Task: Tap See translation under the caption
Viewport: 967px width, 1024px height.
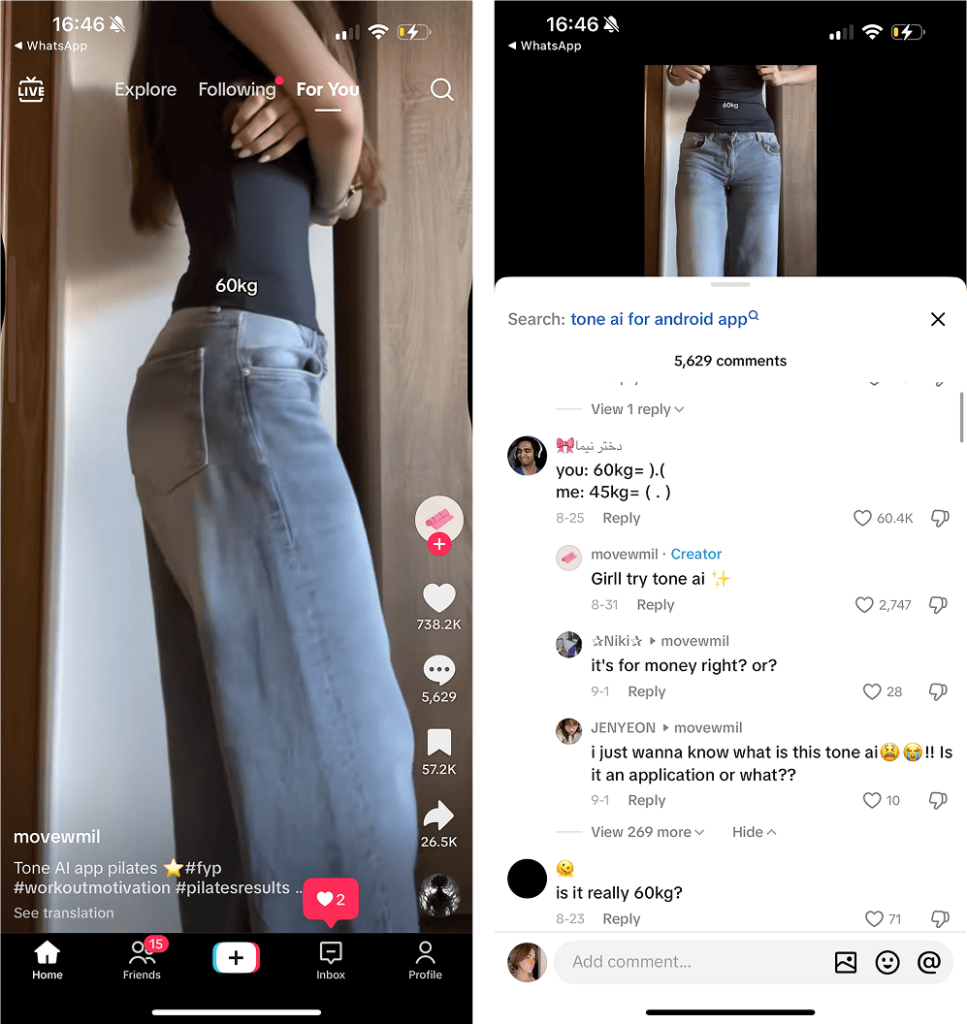Action: pos(64,913)
